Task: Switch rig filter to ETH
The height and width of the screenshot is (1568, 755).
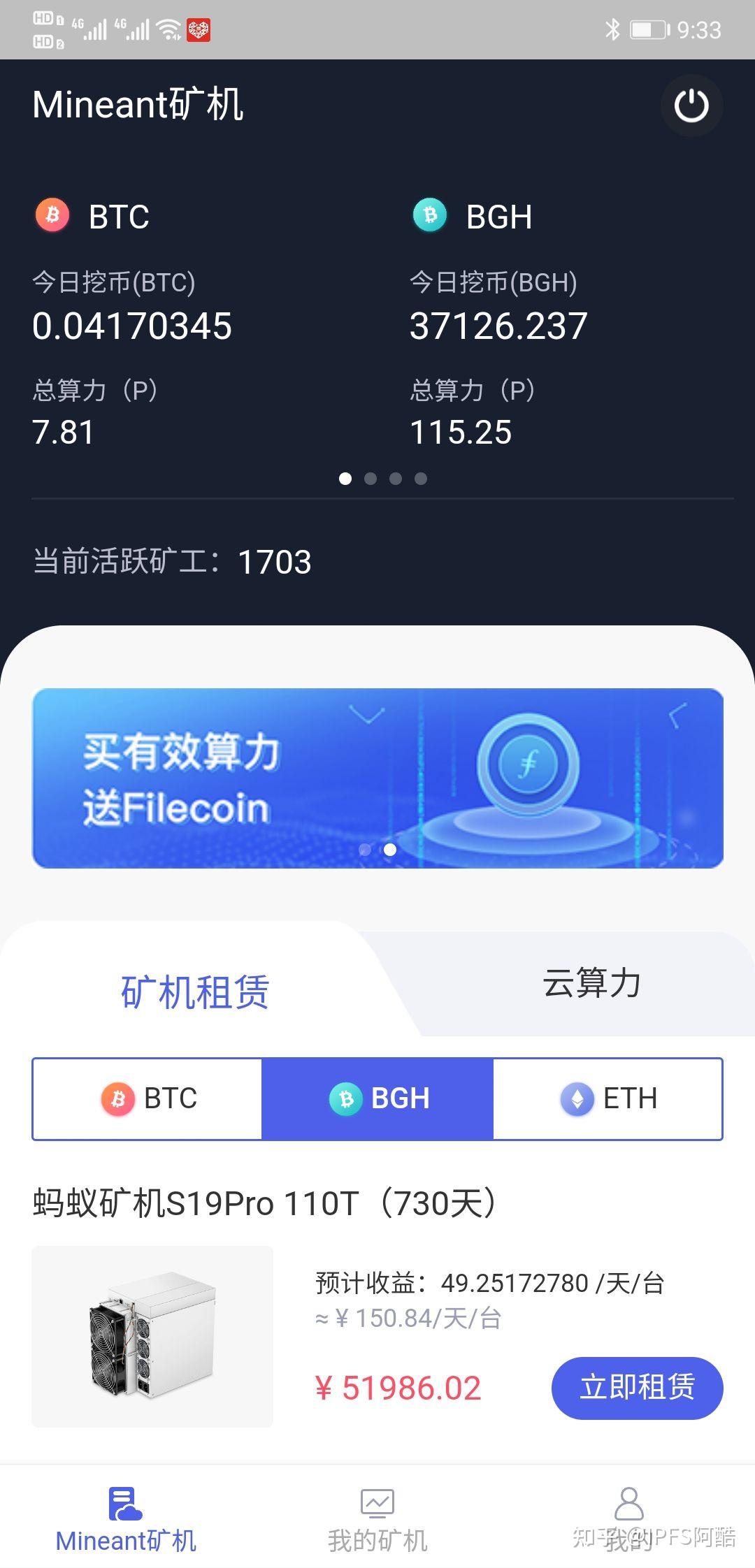Action: [608, 1098]
